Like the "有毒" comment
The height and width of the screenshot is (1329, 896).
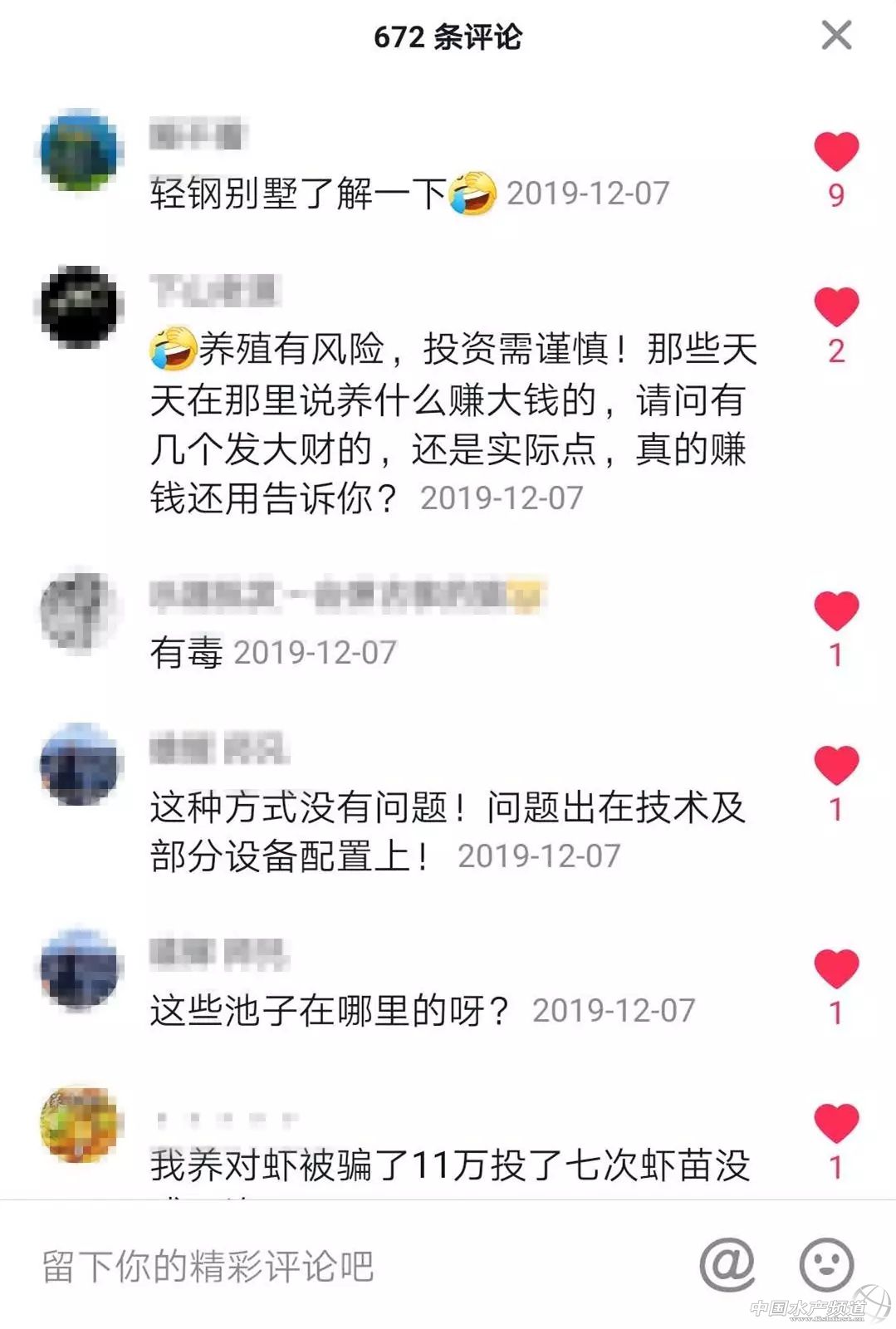click(x=835, y=611)
